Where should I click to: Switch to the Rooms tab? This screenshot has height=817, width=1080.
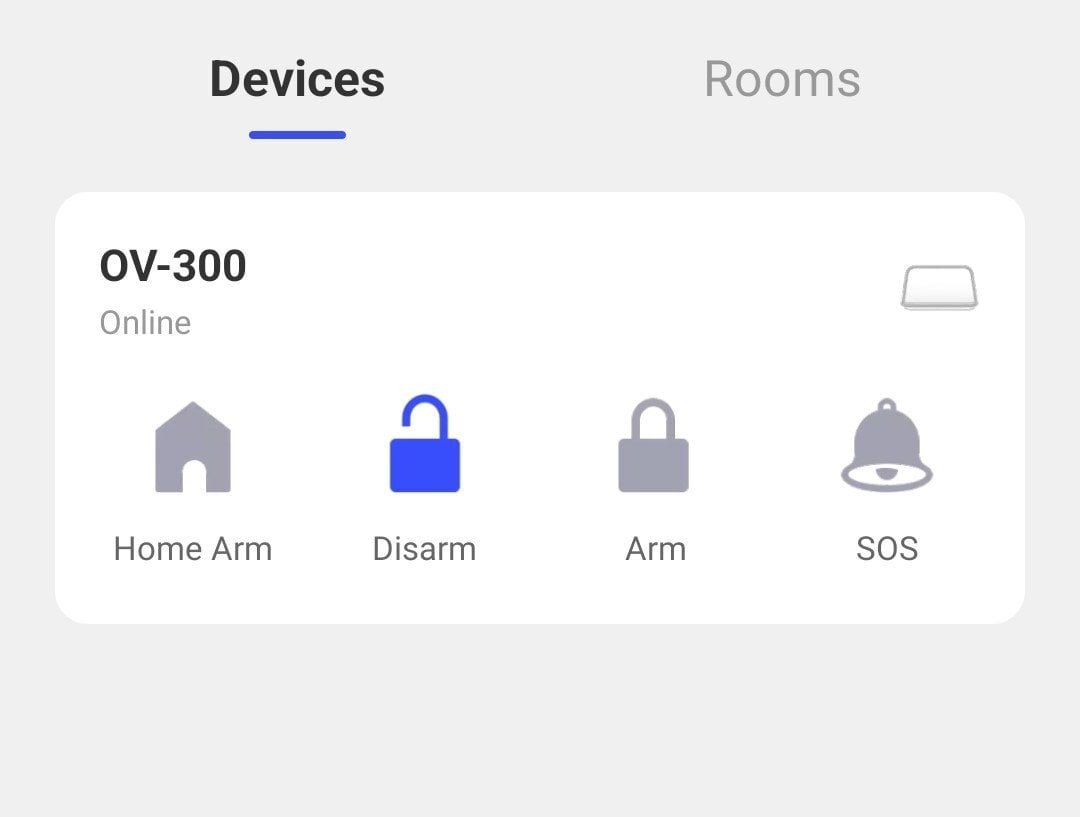click(782, 80)
